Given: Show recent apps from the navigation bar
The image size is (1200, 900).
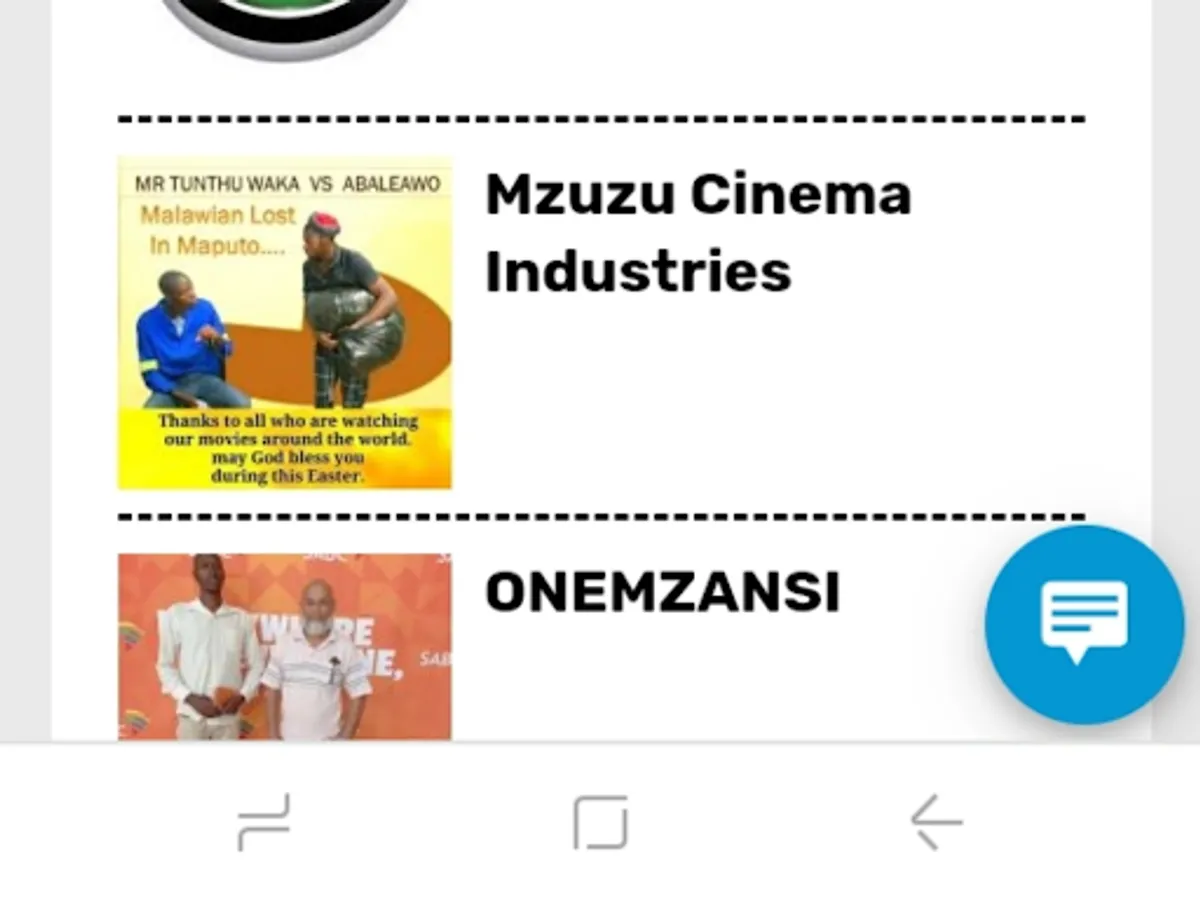Looking at the screenshot, I should [x=264, y=822].
